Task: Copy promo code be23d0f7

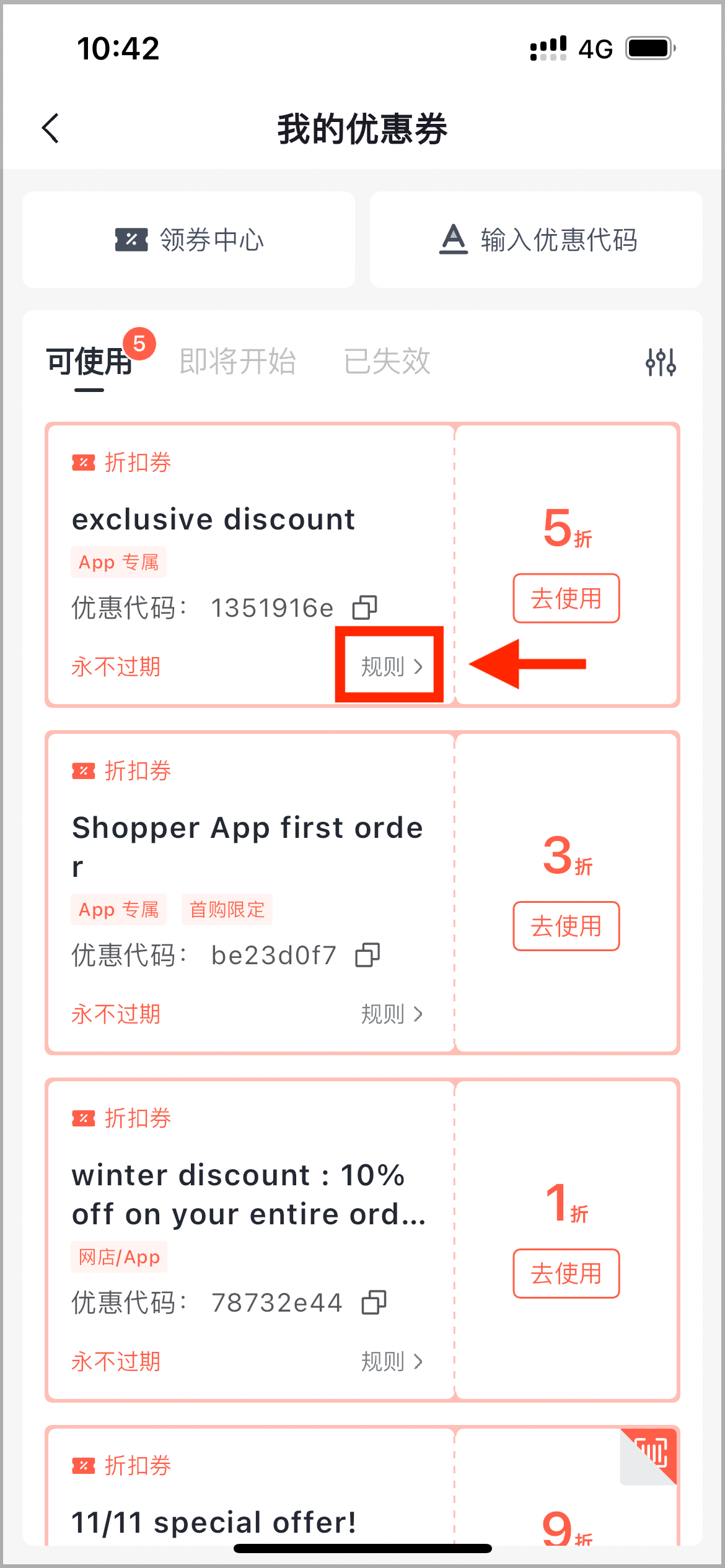Action: (x=367, y=955)
